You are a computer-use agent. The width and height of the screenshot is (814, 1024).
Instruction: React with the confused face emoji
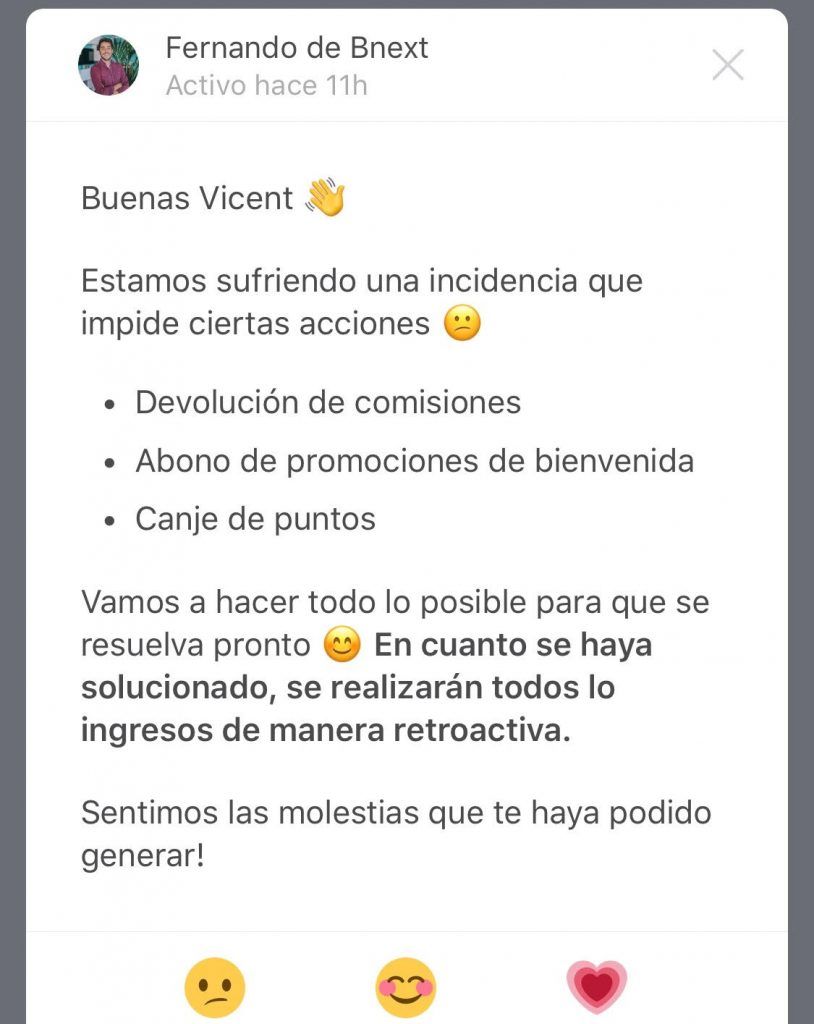[x=215, y=988]
